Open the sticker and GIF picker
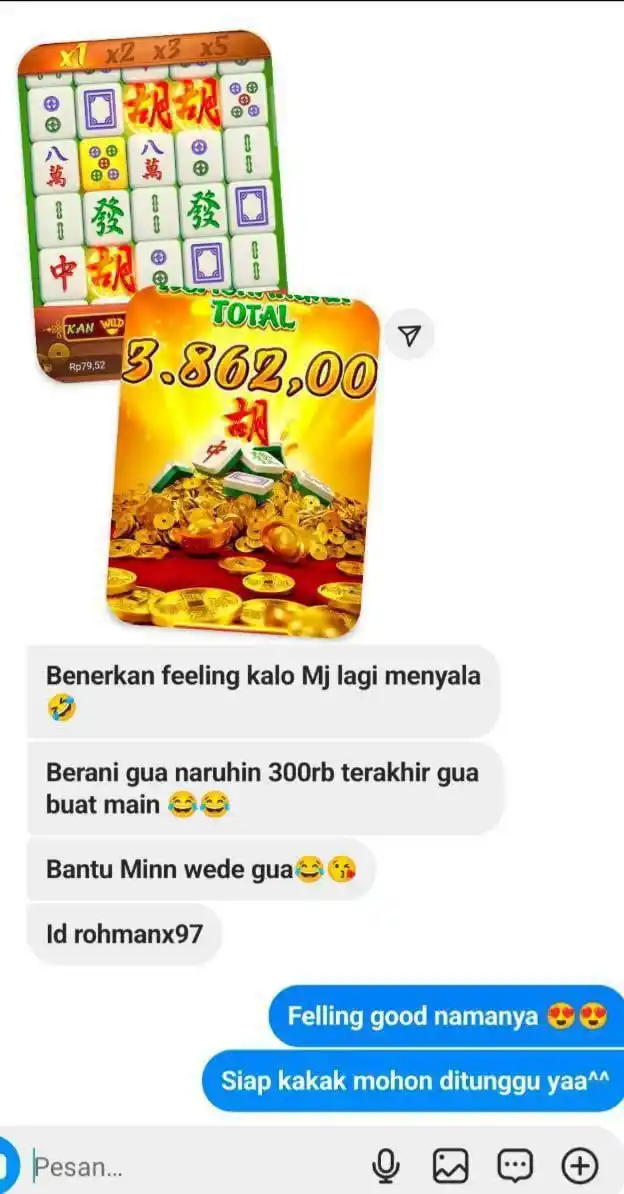This screenshot has height=1194, width=624. 515,1165
